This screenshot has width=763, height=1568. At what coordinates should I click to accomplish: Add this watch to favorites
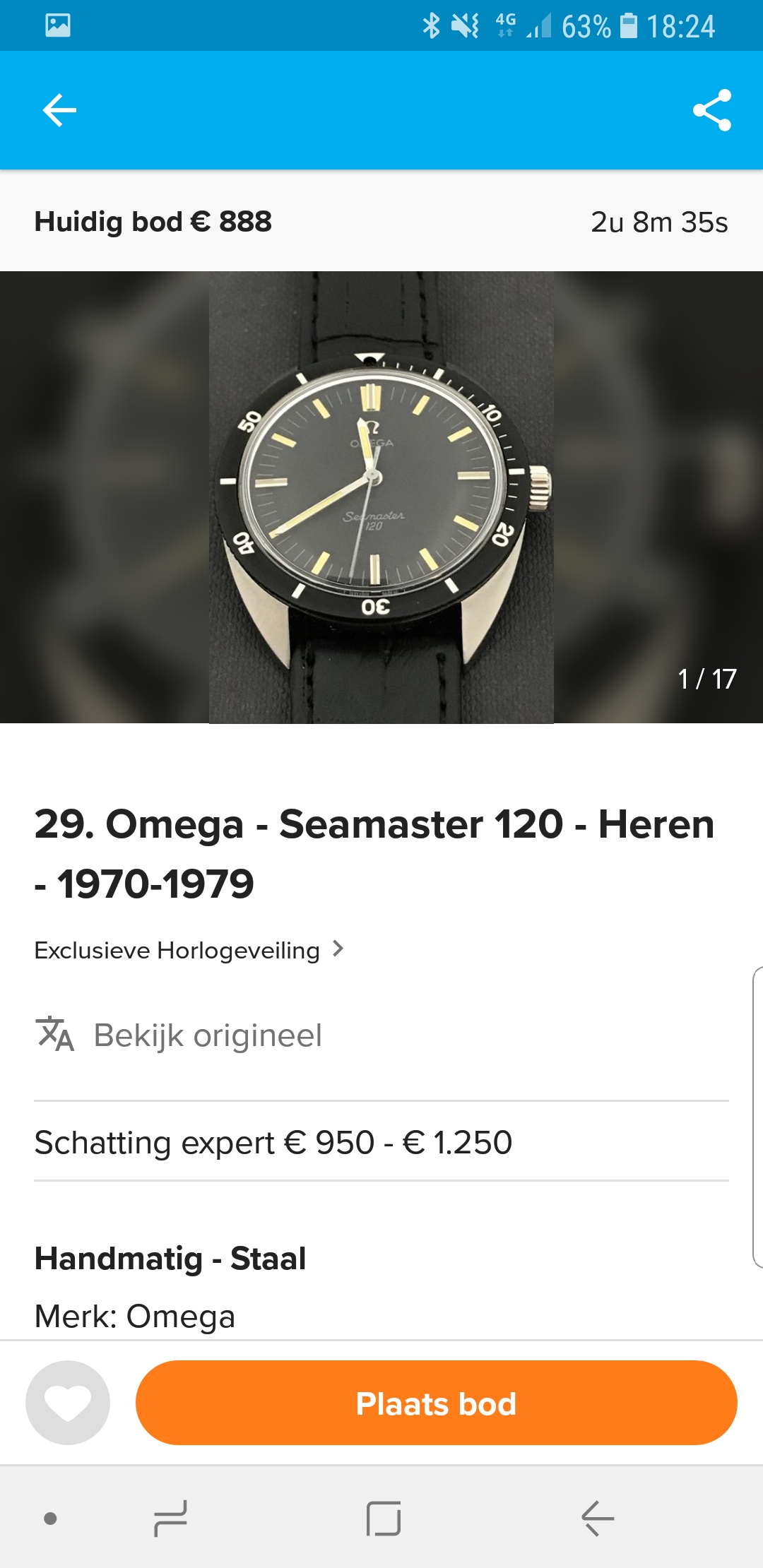tap(68, 1403)
